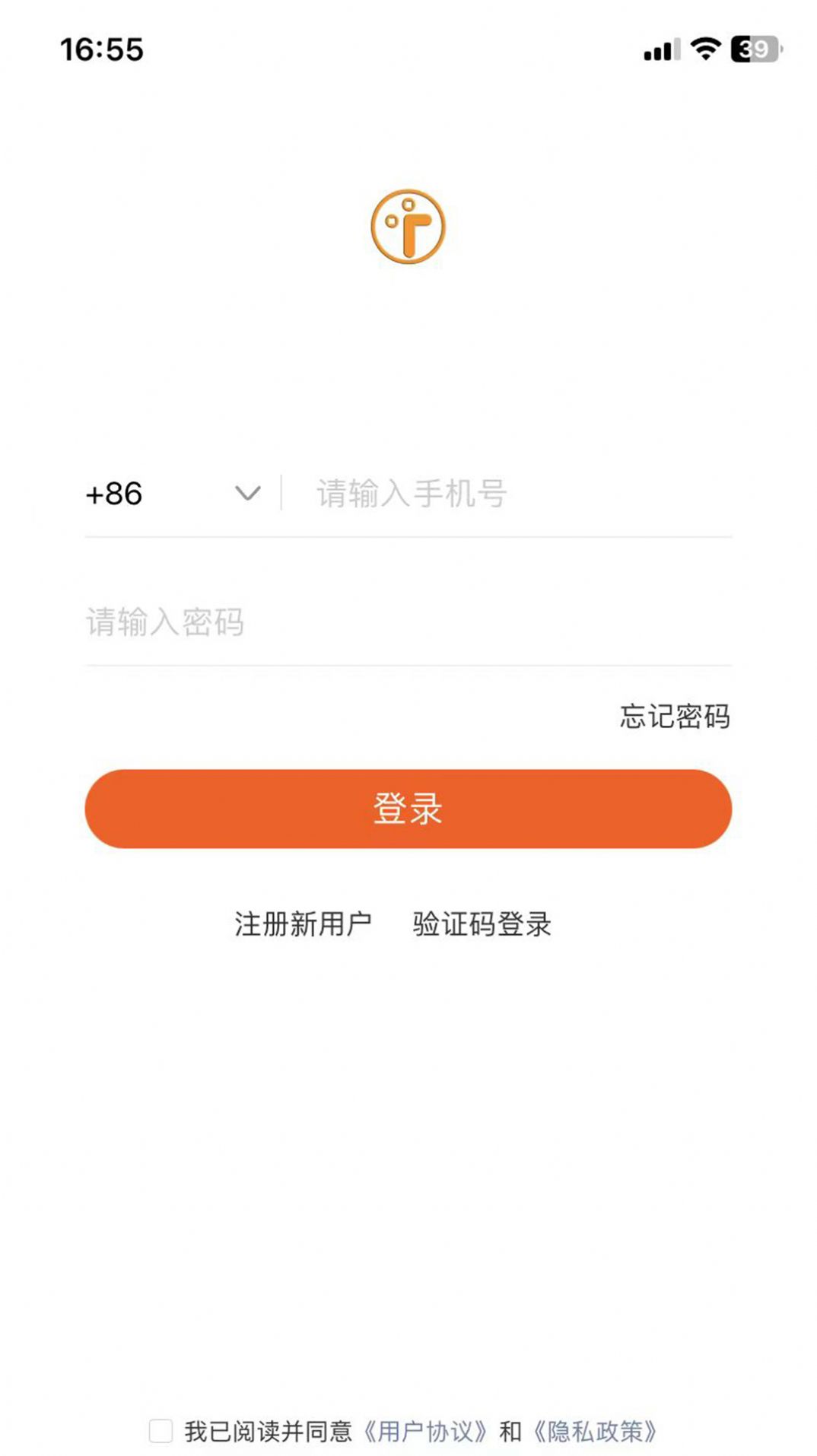The height and width of the screenshot is (1456, 817).
Task: Open the +86 country code dropdown
Action: (173, 494)
